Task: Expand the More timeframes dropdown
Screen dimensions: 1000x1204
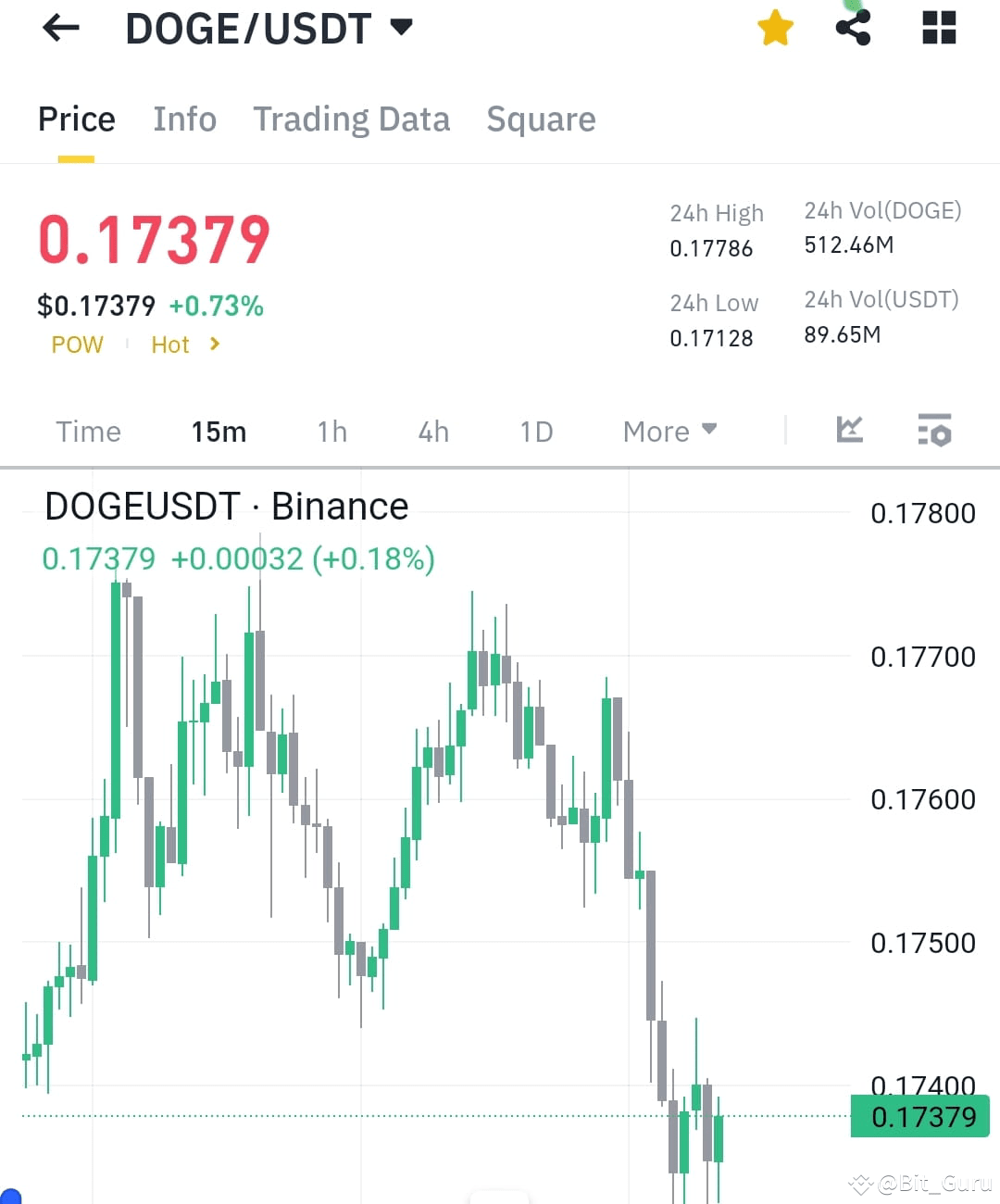Action: 669,431
